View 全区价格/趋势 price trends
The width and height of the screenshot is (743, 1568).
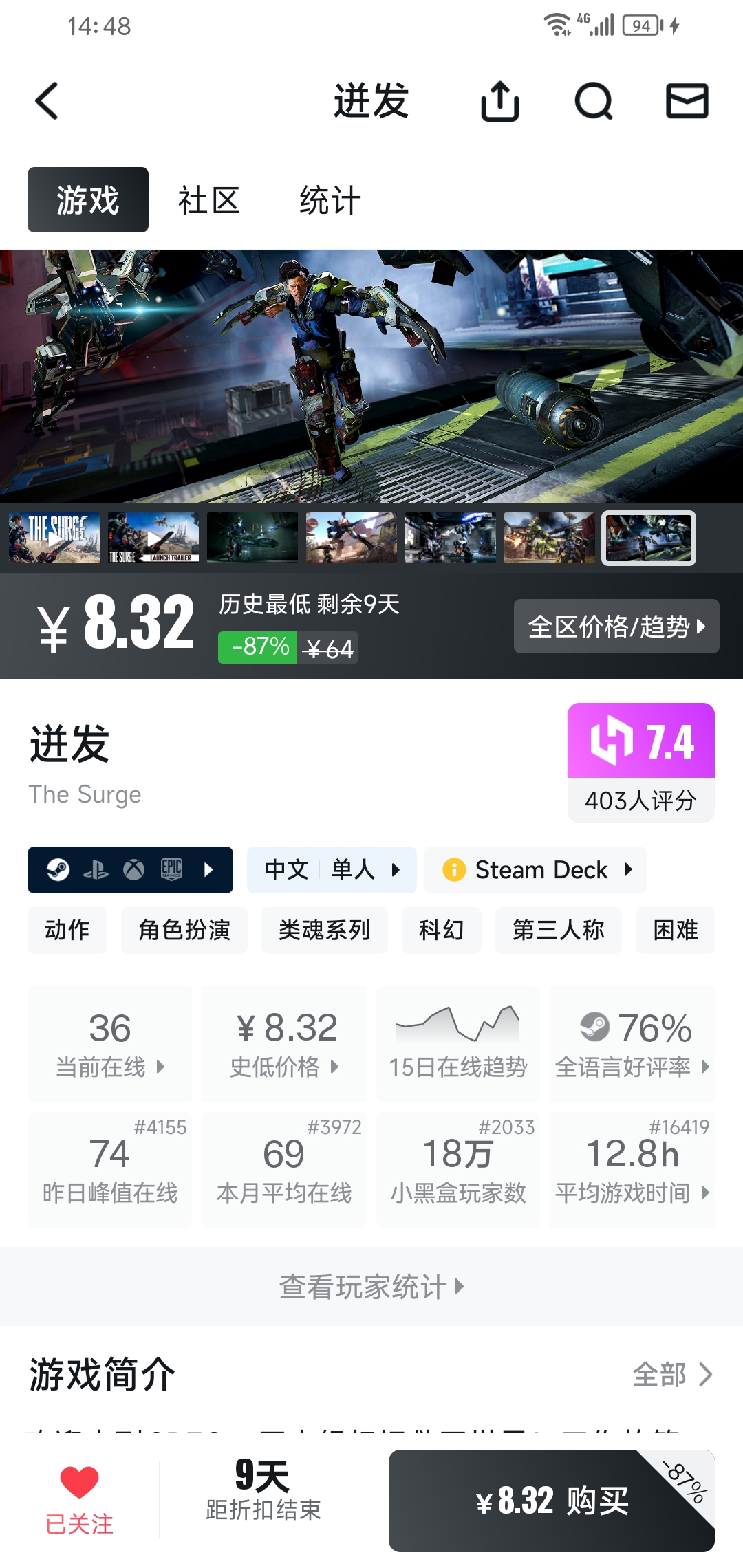[616, 626]
